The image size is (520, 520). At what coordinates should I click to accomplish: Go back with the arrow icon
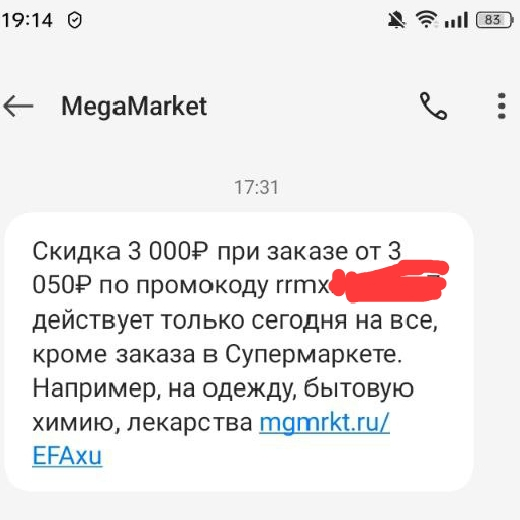click(18, 106)
